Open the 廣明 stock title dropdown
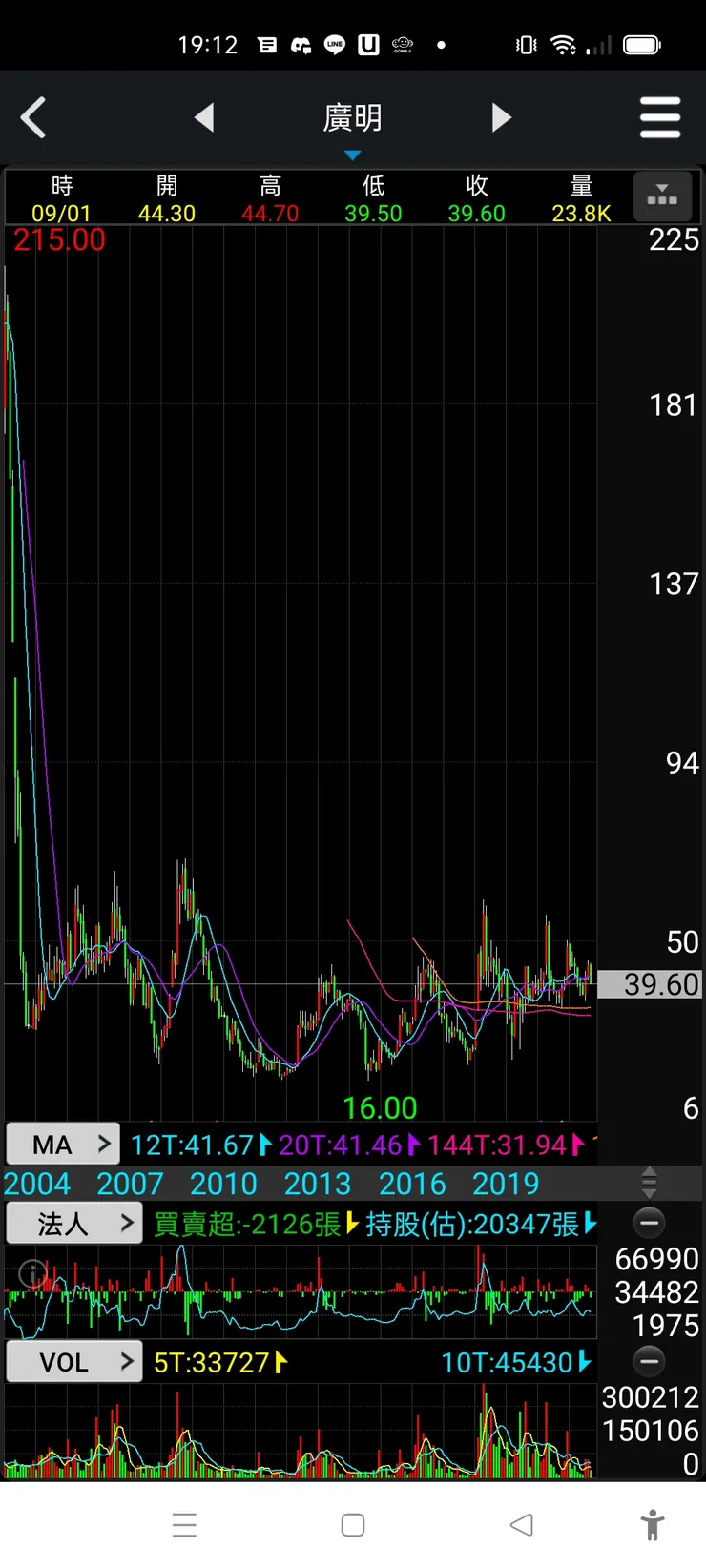Image resolution: width=706 pixels, height=1568 pixels. click(x=352, y=124)
